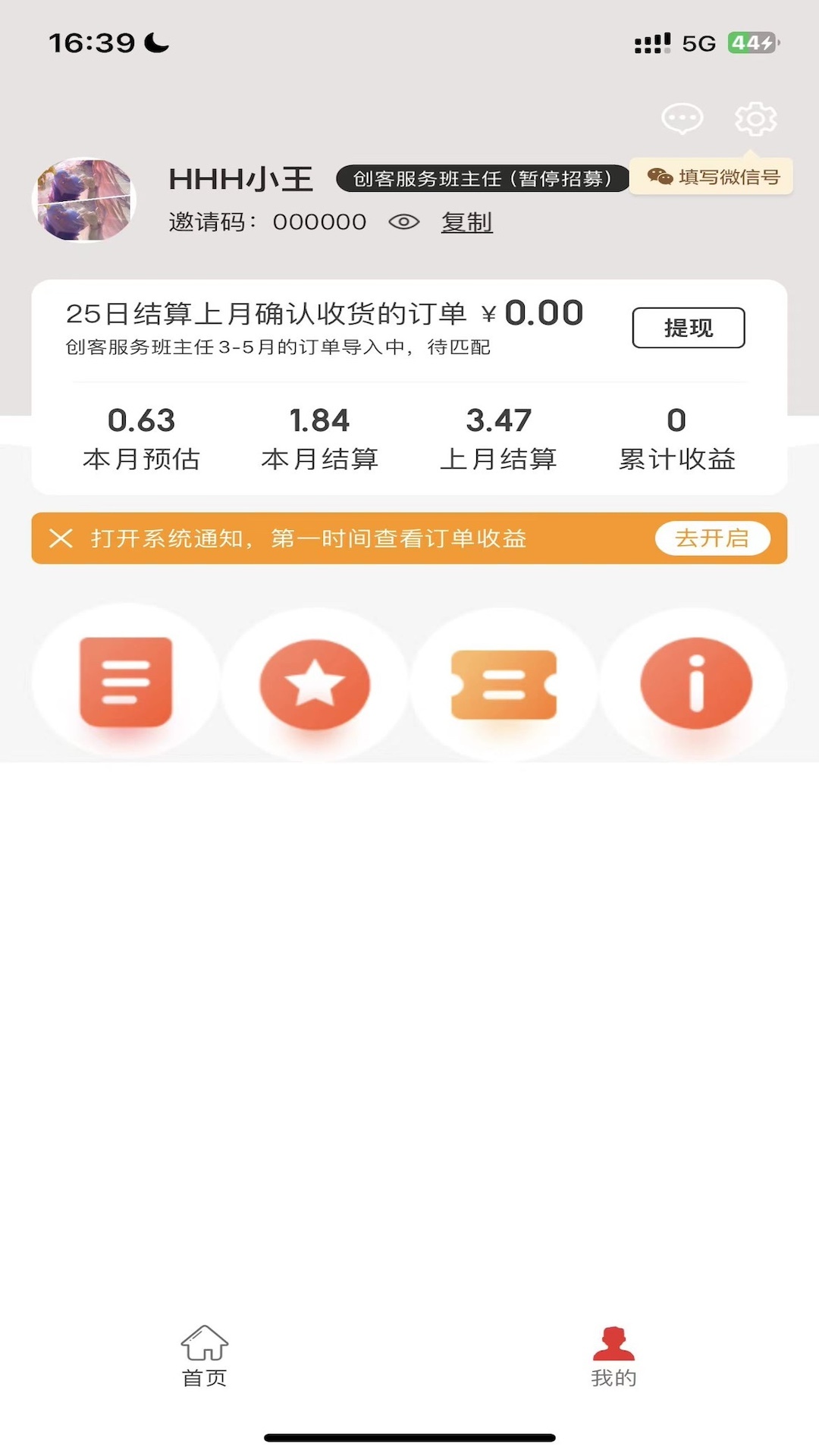Open the coupon ticket icon
The width and height of the screenshot is (819, 1456).
coord(503,680)
